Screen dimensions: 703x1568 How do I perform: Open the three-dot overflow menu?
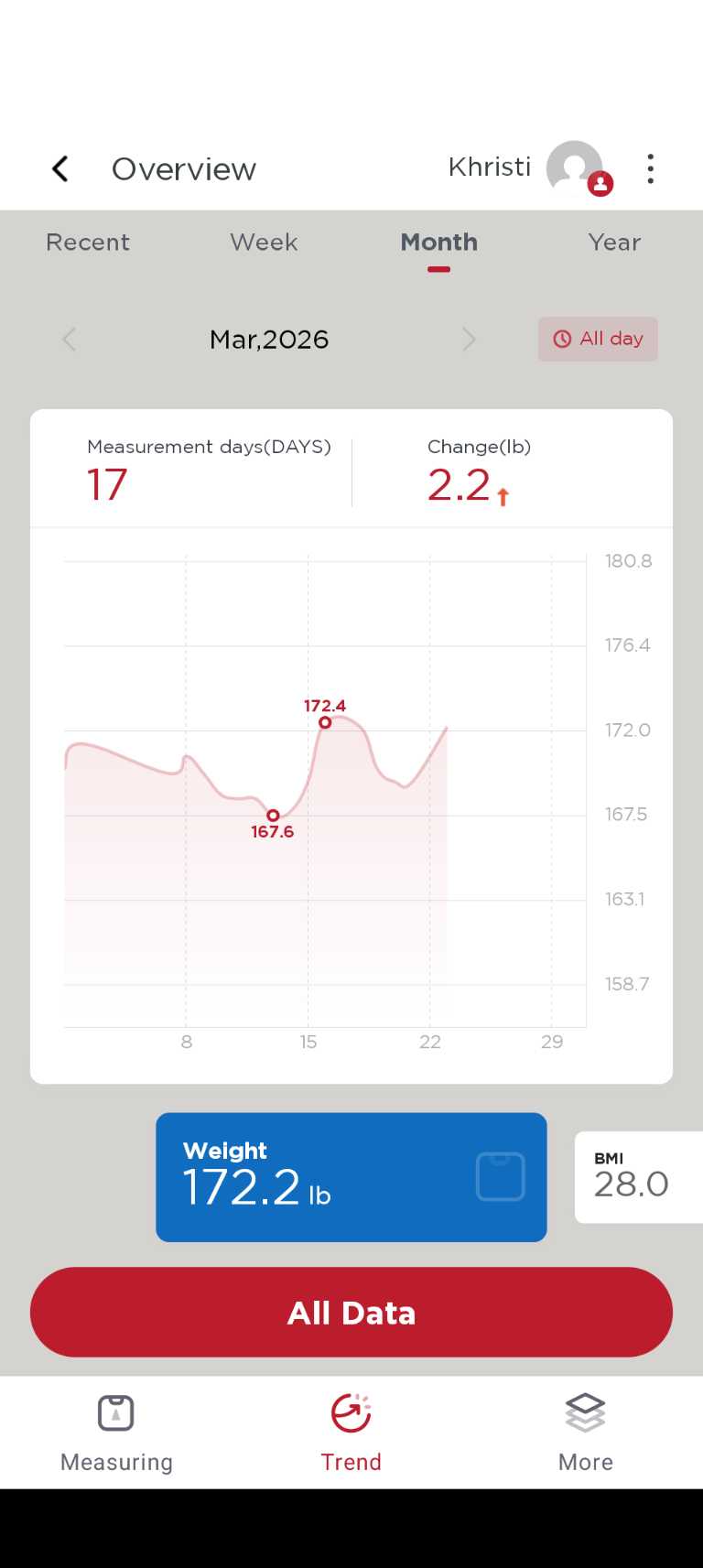click(x=650, y=168)
